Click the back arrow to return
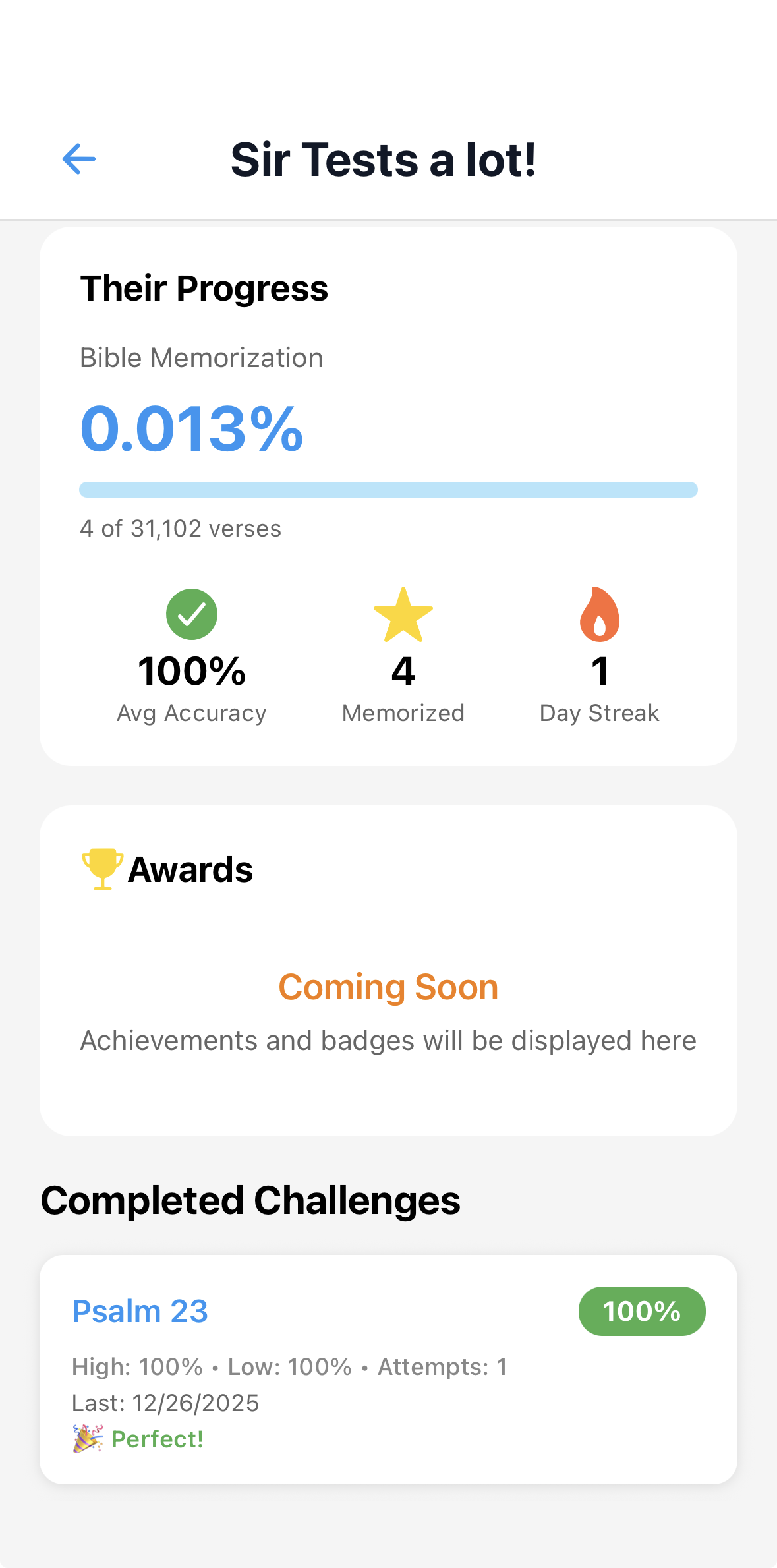Viewport: 777px width, 1568px height. coord(78,159)
